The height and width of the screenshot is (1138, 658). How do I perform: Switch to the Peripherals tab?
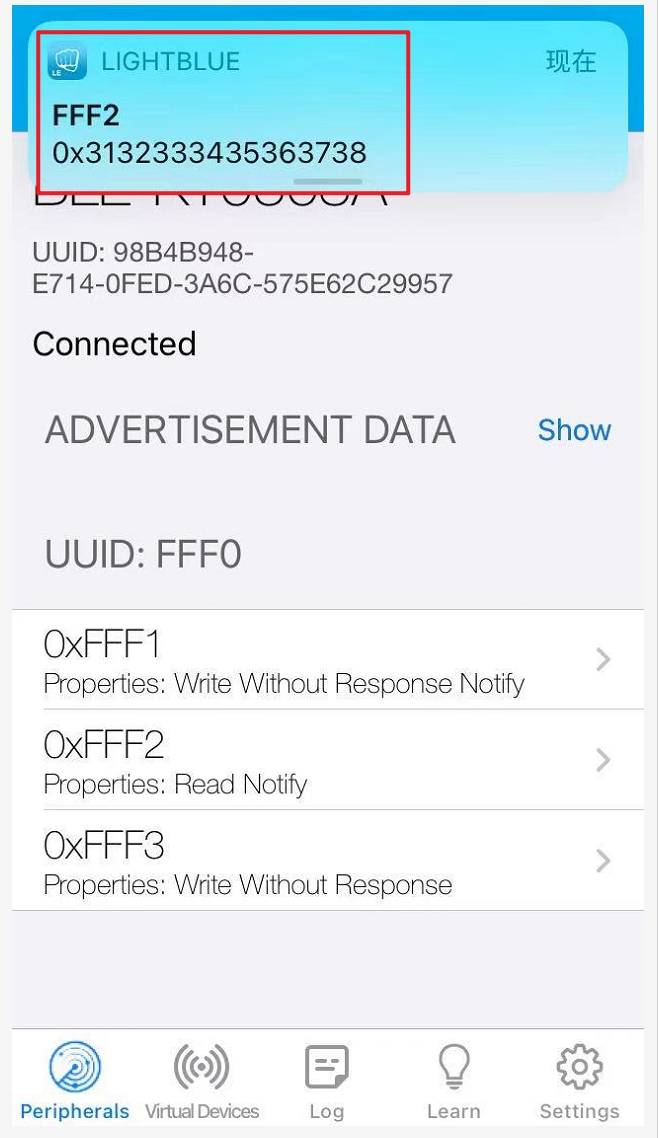coord(75,1080)
